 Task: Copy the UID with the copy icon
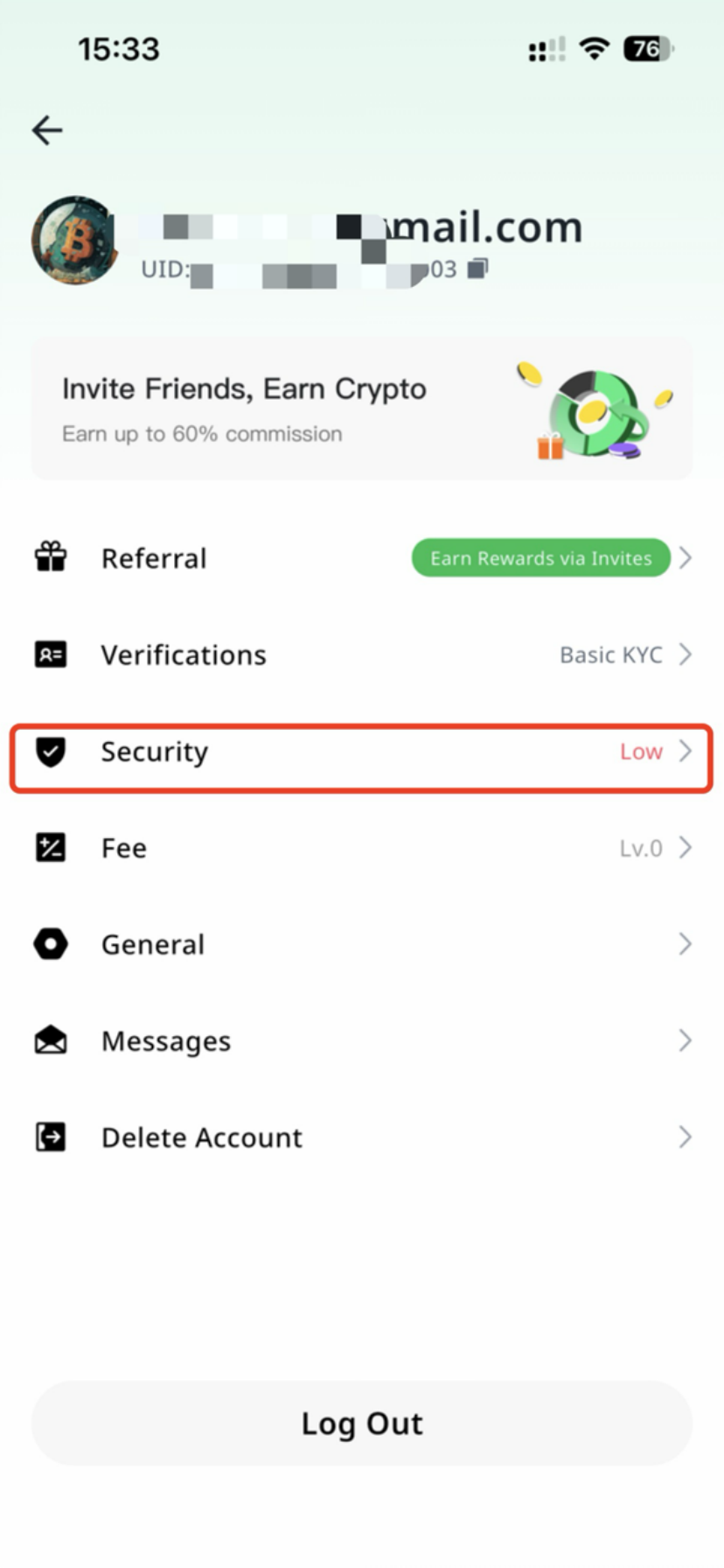click(x=477, y=269)
